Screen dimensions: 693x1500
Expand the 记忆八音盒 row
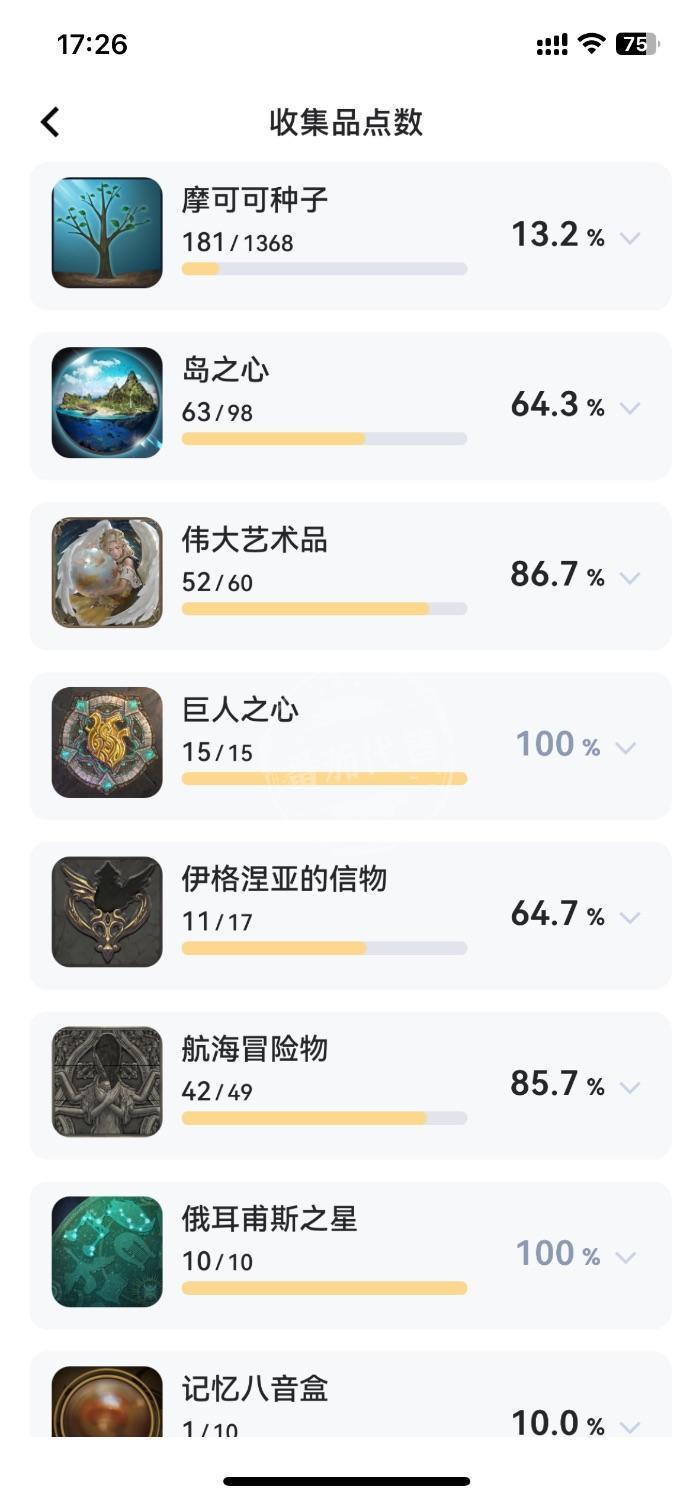pos(629,1425)
